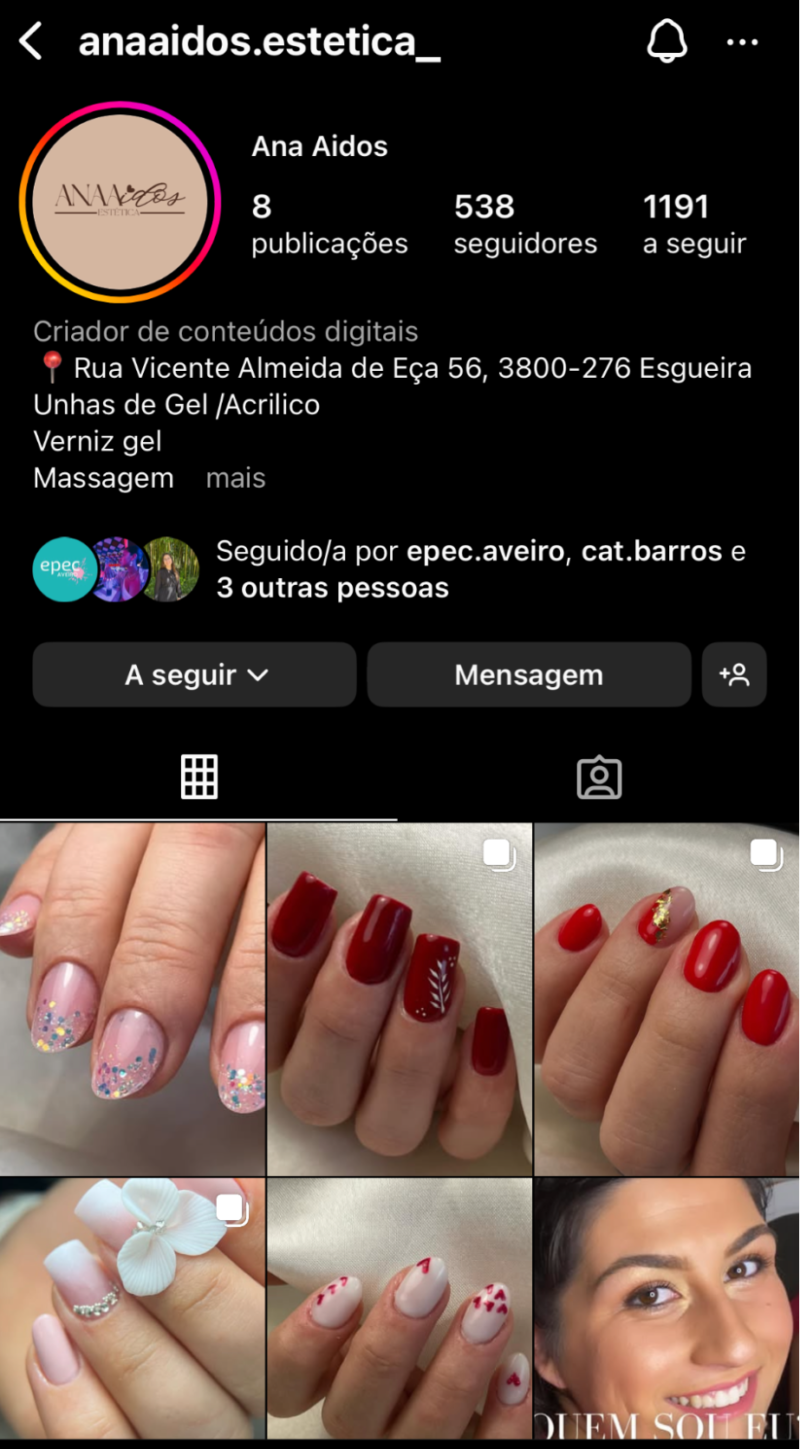Open the 538 seguidores list

coord(524,224)
